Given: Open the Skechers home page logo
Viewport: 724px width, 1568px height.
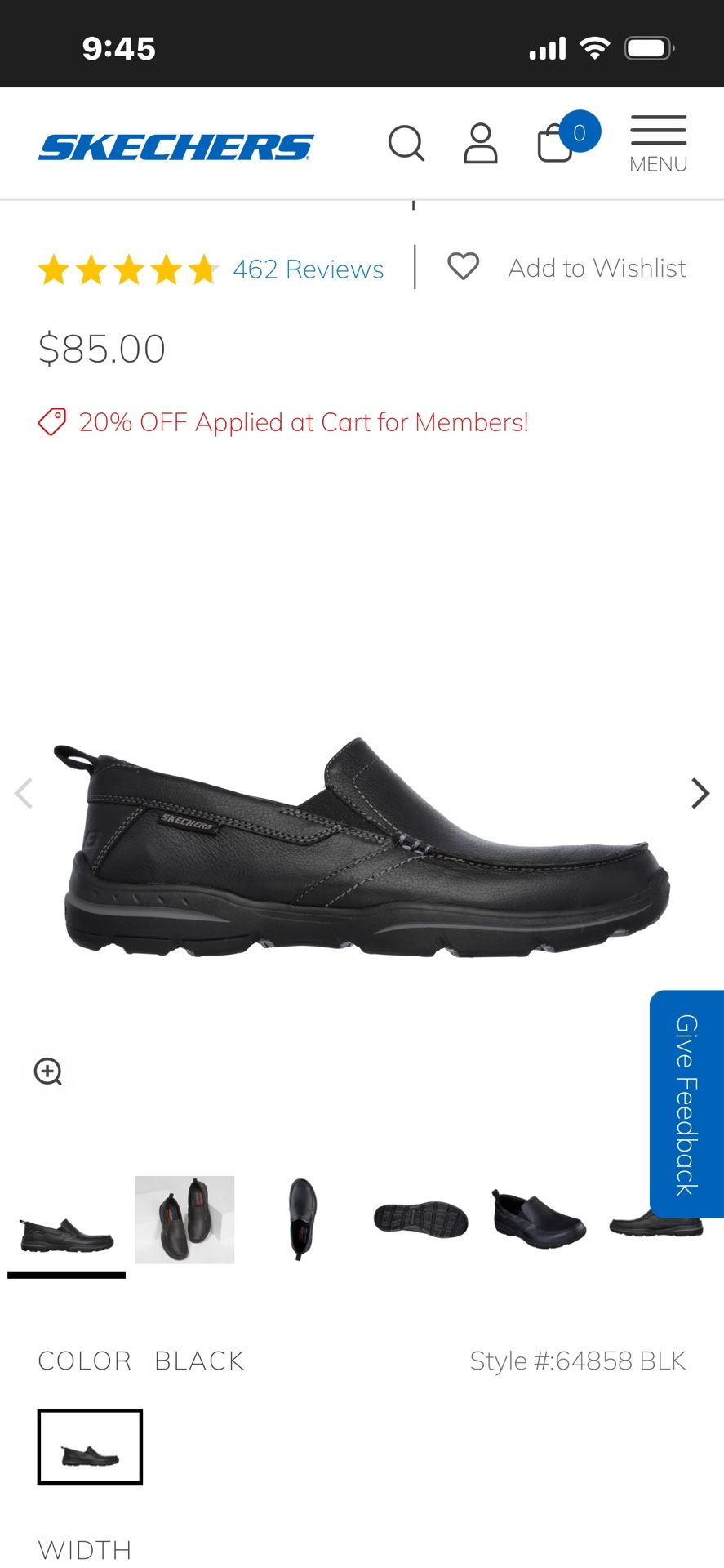Looking at the screenshot, I should click(175, 146).
